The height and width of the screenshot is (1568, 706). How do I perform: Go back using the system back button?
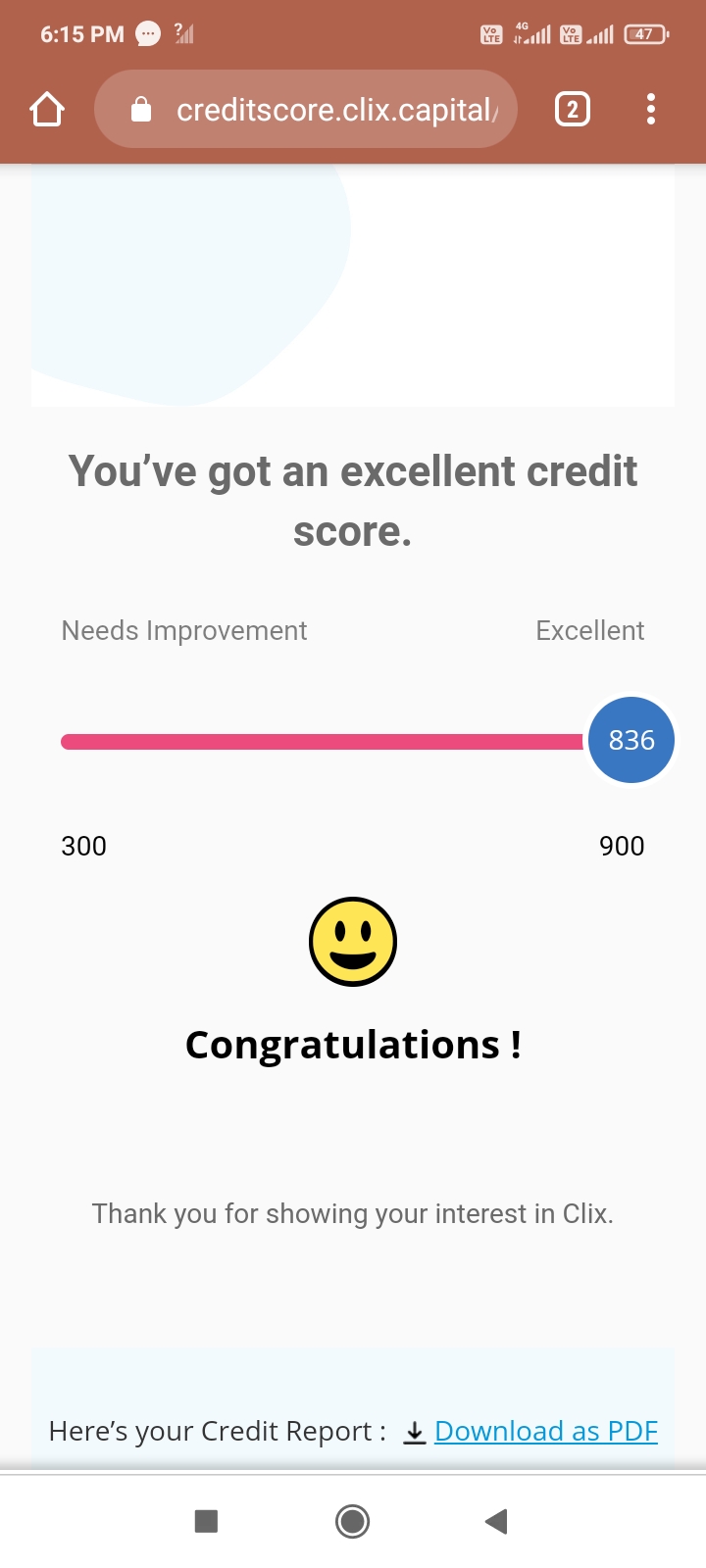[496, 1521]
